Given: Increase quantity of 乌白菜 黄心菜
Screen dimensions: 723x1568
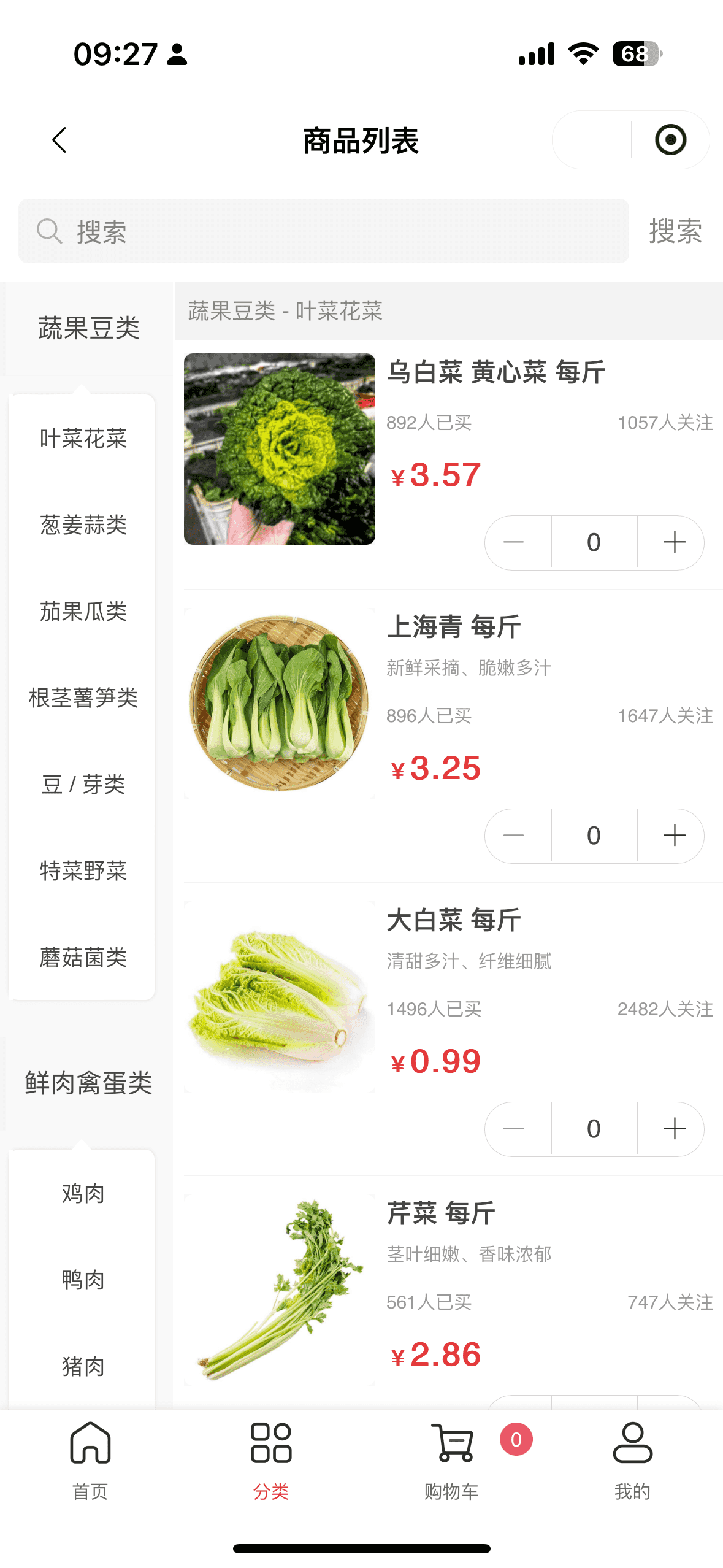Looking at the screenshot, I should pos(674,543).
